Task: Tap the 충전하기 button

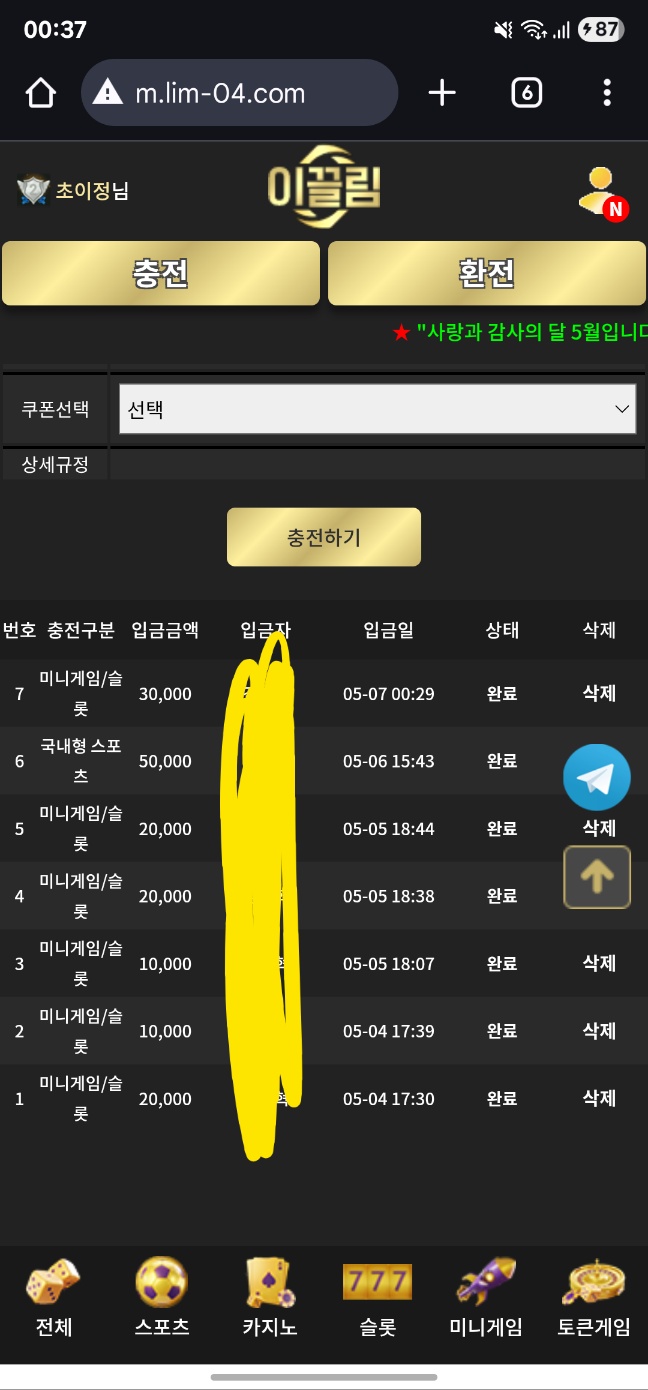Action: tap(323, 537)
